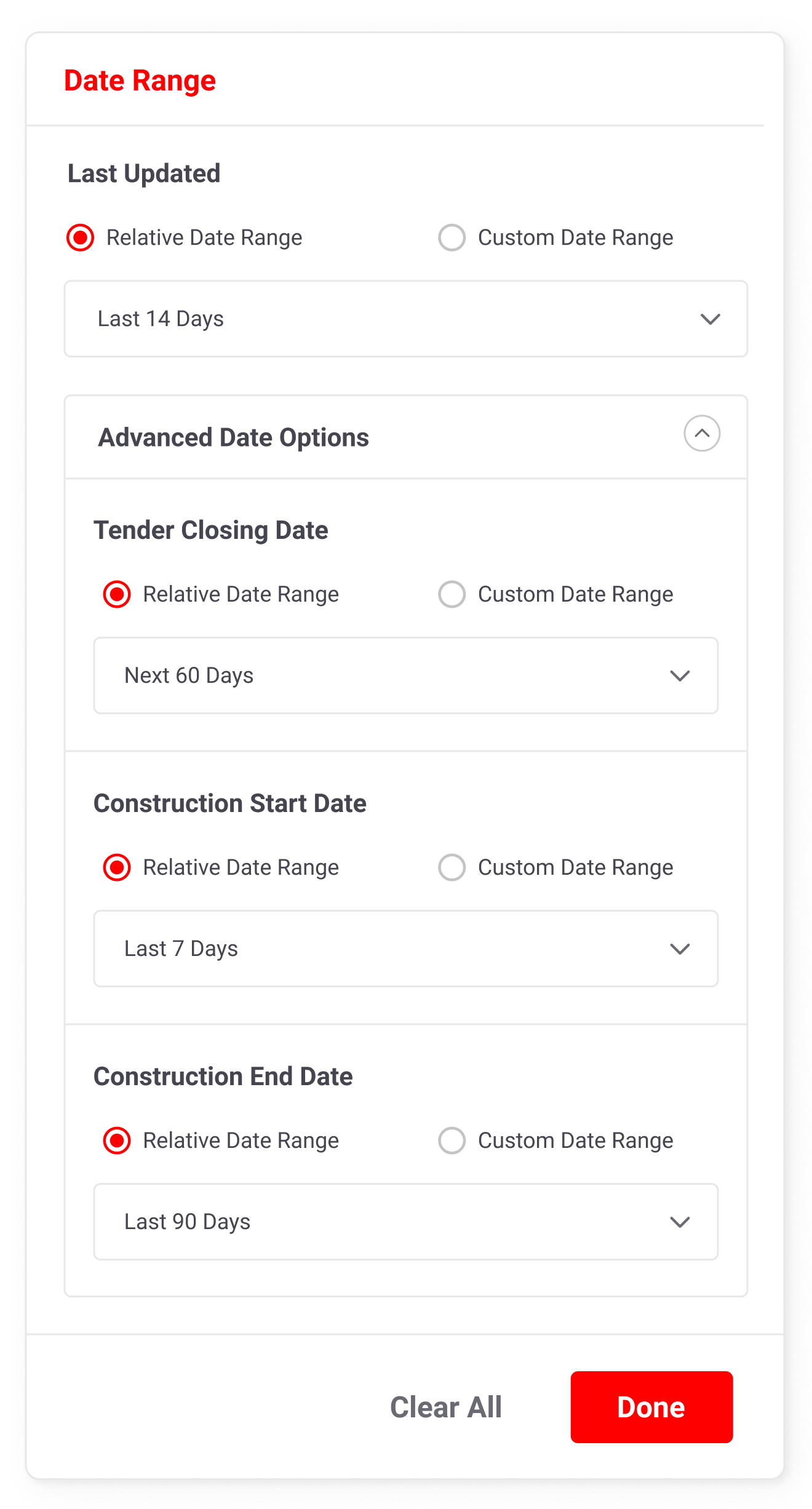Collapse the Advanced Date Options section
The width and height of the screenshot is (812, 1509).
coord(701,433)
